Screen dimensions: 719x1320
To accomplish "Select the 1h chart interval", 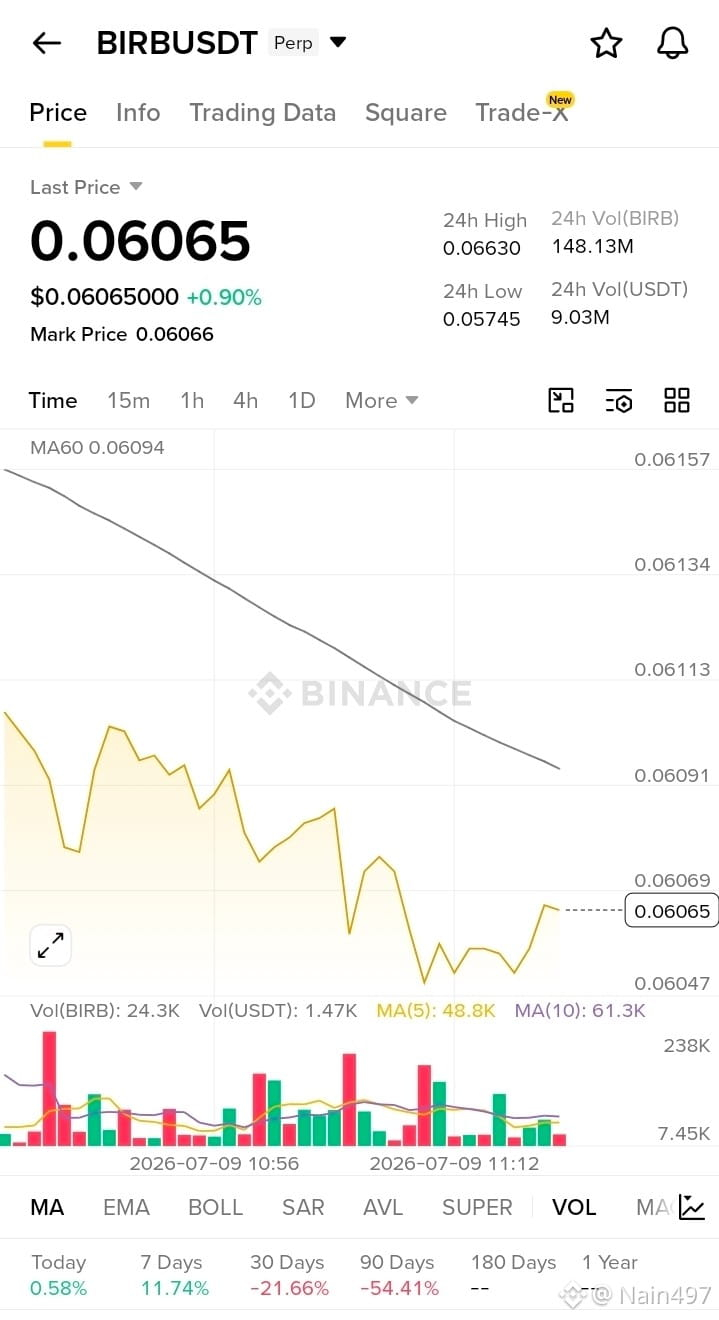I will point(192,401).
